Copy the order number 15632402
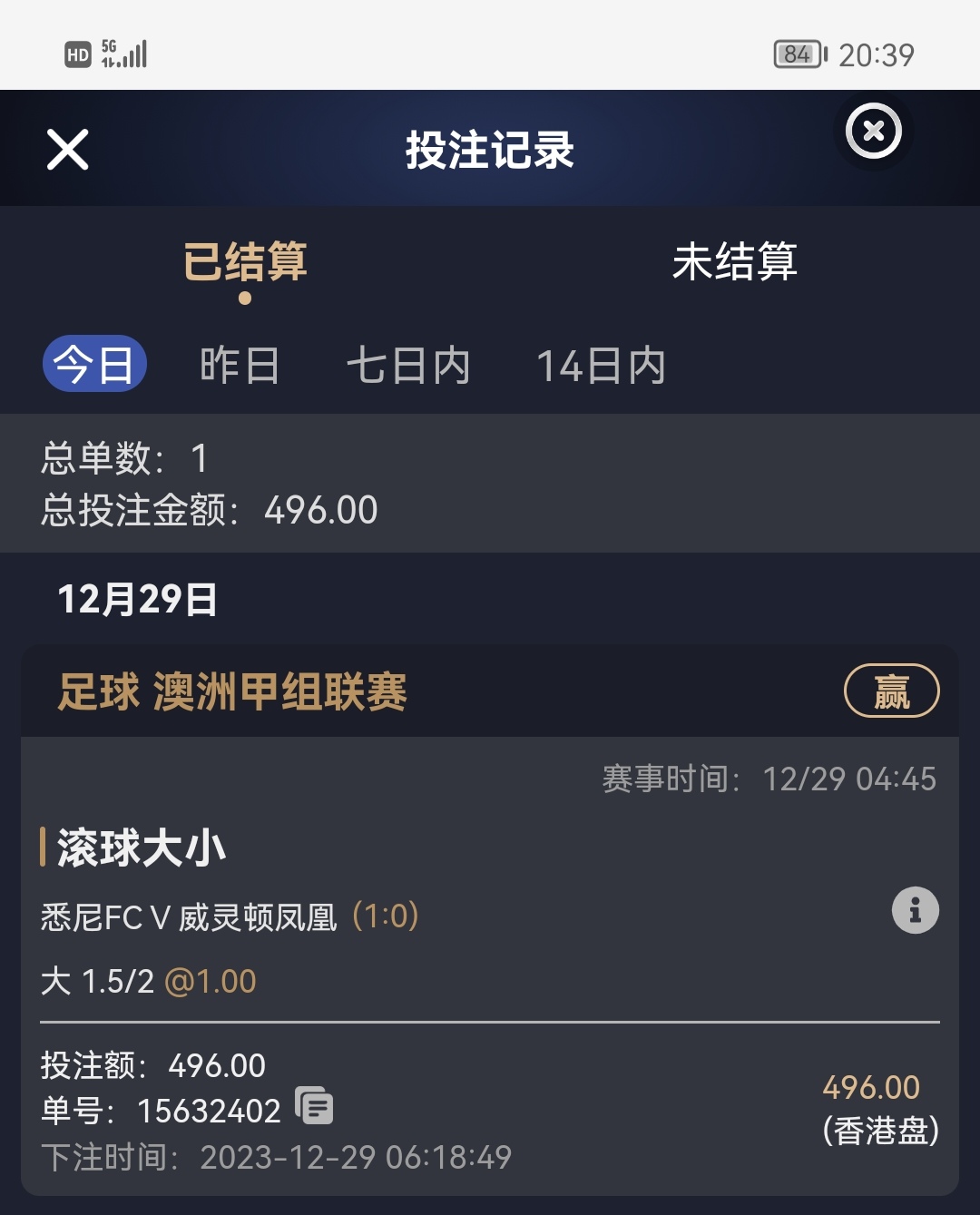The height and width of the screenshot is (1215, 980). click(315, 1107)
